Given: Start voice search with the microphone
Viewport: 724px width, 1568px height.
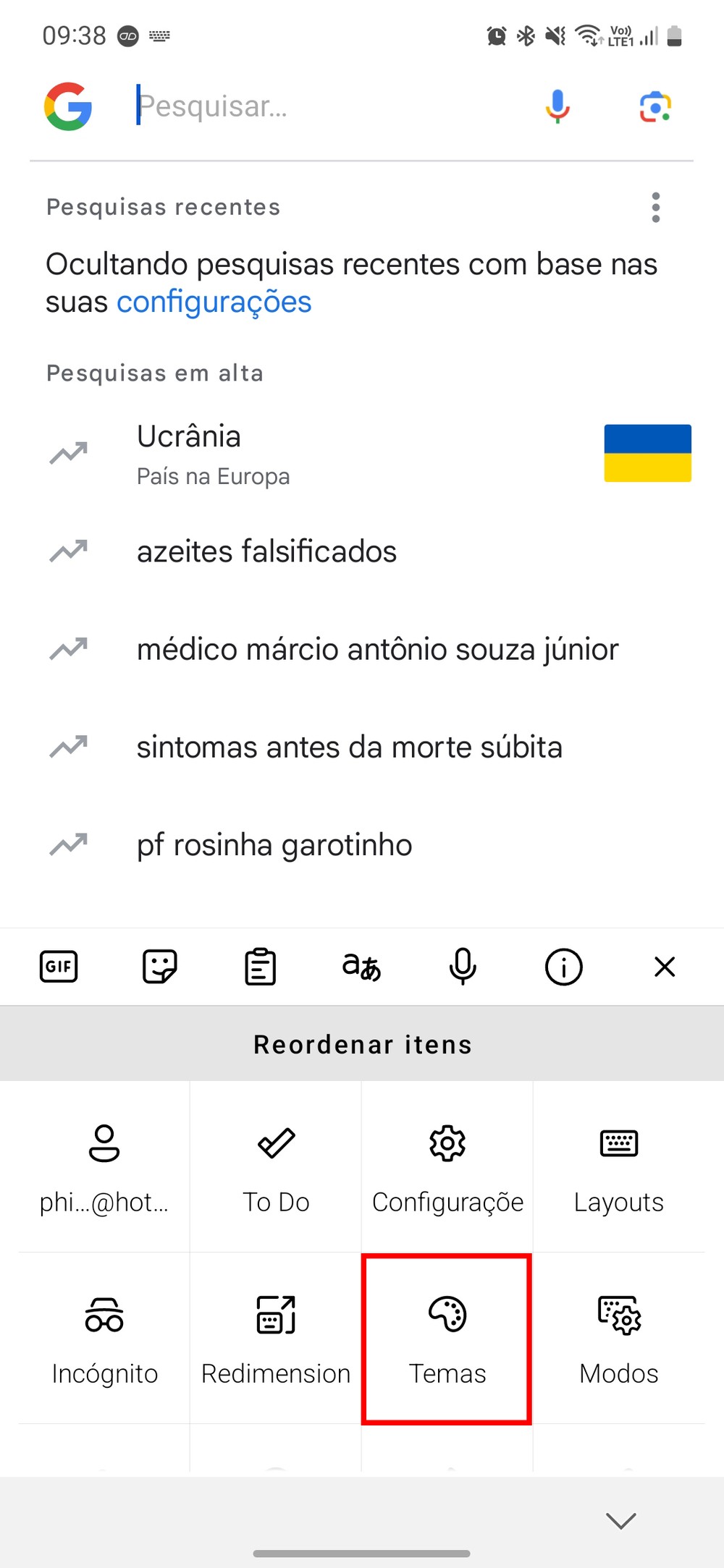Looking at the screenshot, I should [557, 106].
